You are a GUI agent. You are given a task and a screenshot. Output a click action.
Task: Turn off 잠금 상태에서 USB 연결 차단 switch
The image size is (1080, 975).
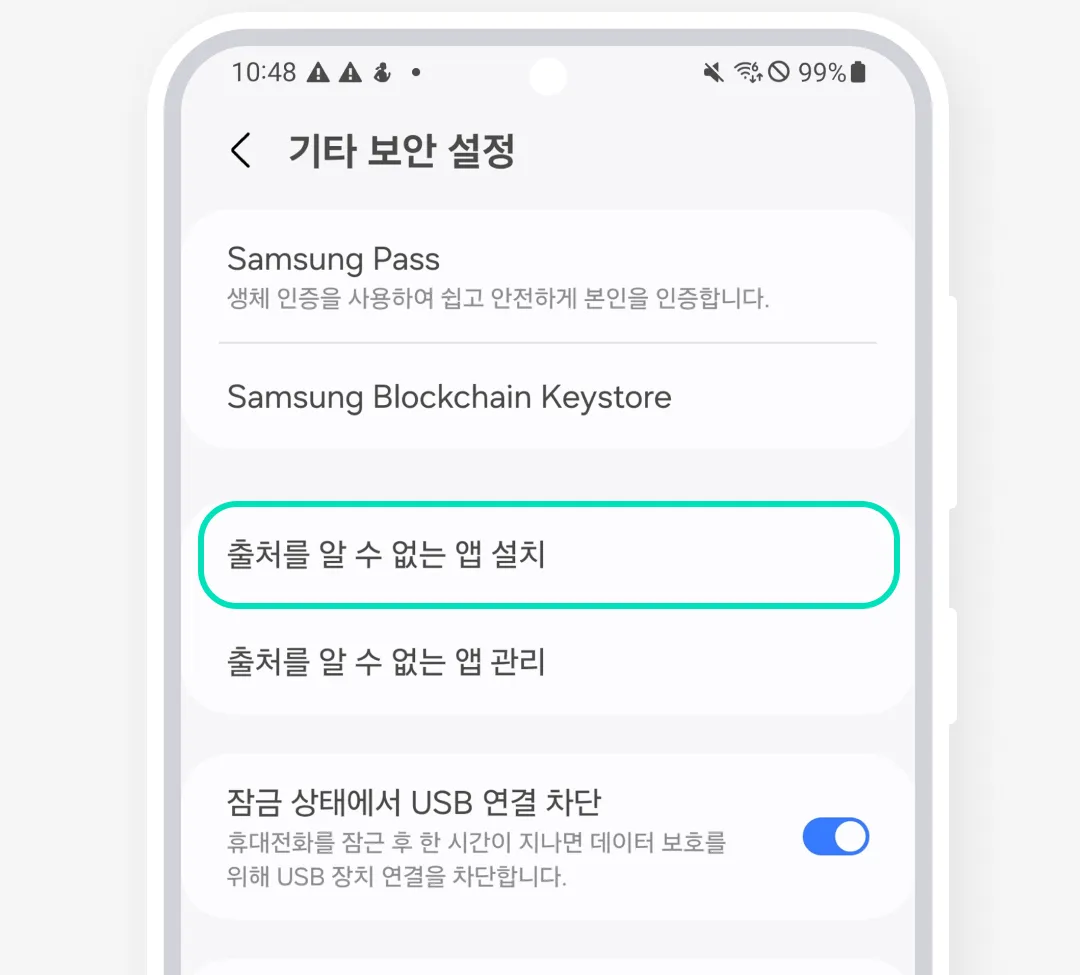click(x=835, y=837)
